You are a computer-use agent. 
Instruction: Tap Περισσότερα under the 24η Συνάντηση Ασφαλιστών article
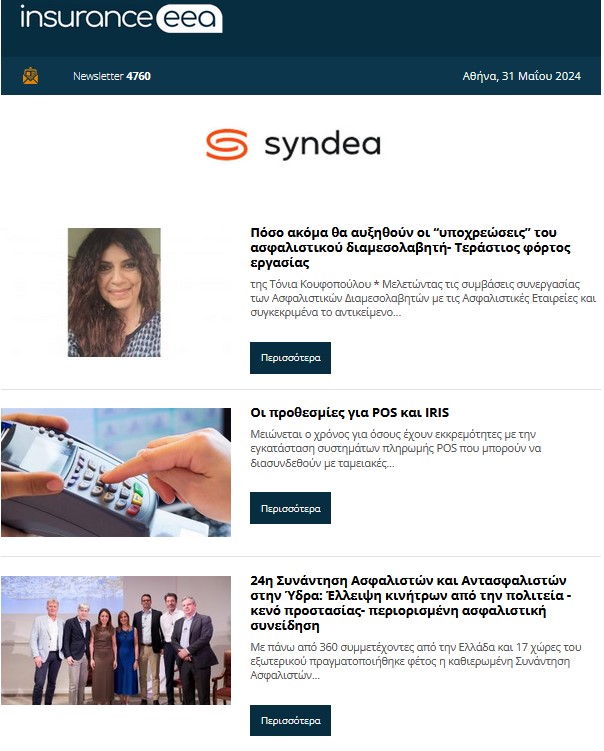(290, 720)
